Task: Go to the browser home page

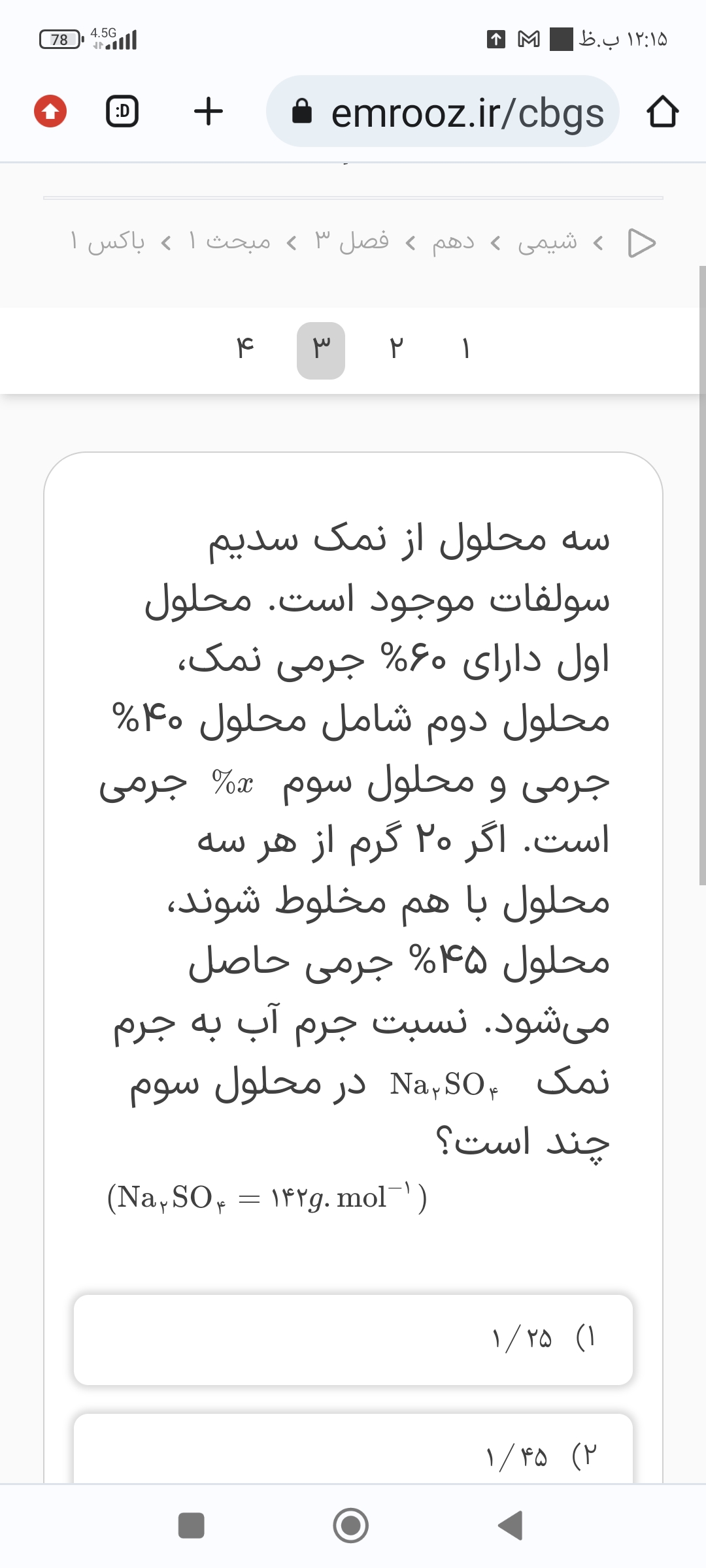Action: point(662,112)
